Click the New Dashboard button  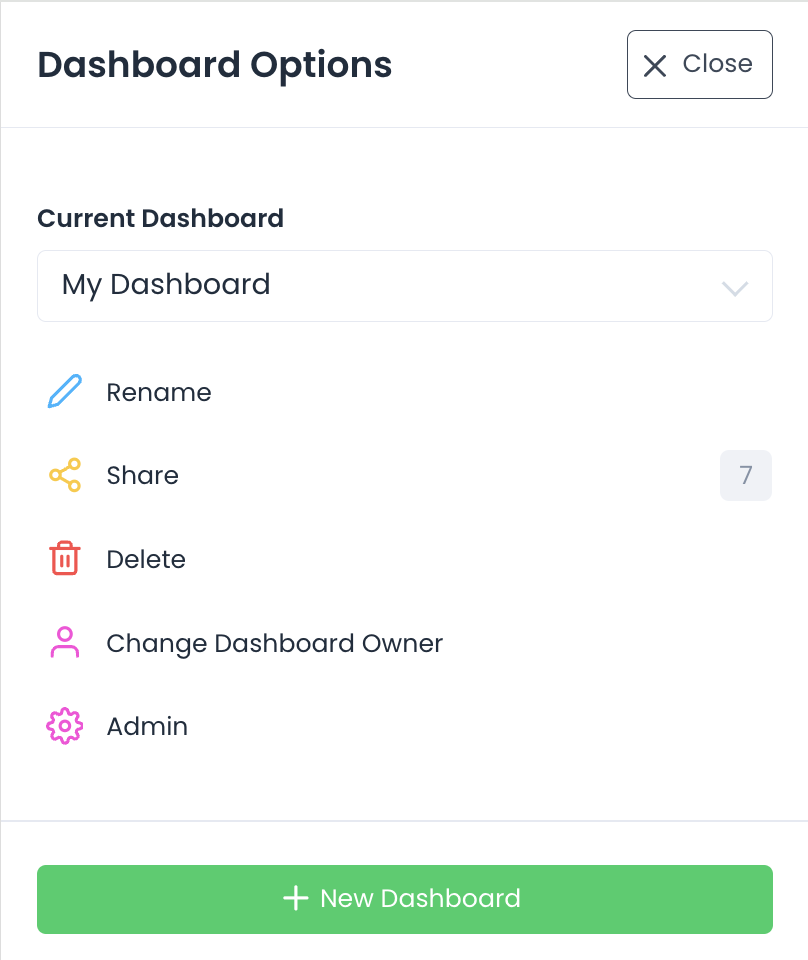tap(404, 898)
